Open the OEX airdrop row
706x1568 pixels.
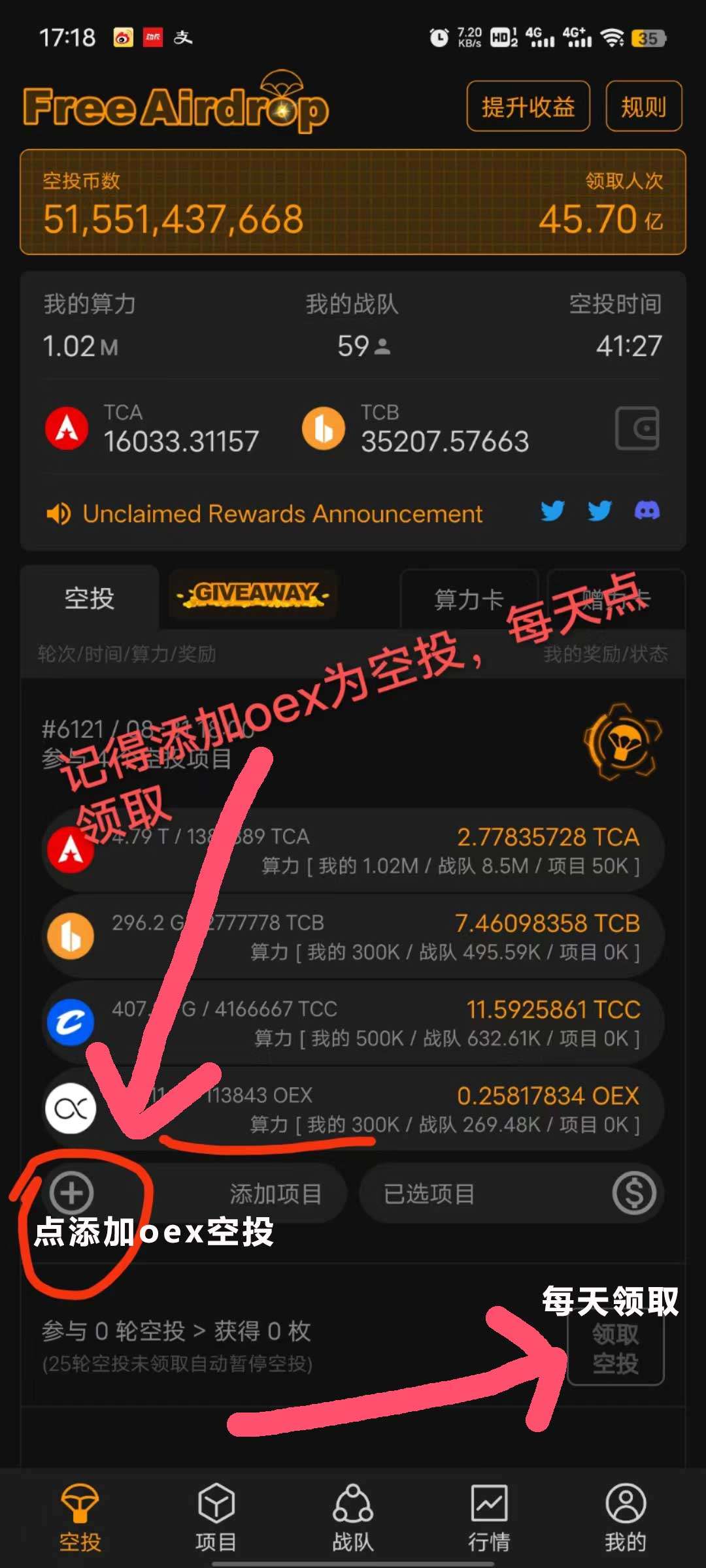tap(353, 1109)
